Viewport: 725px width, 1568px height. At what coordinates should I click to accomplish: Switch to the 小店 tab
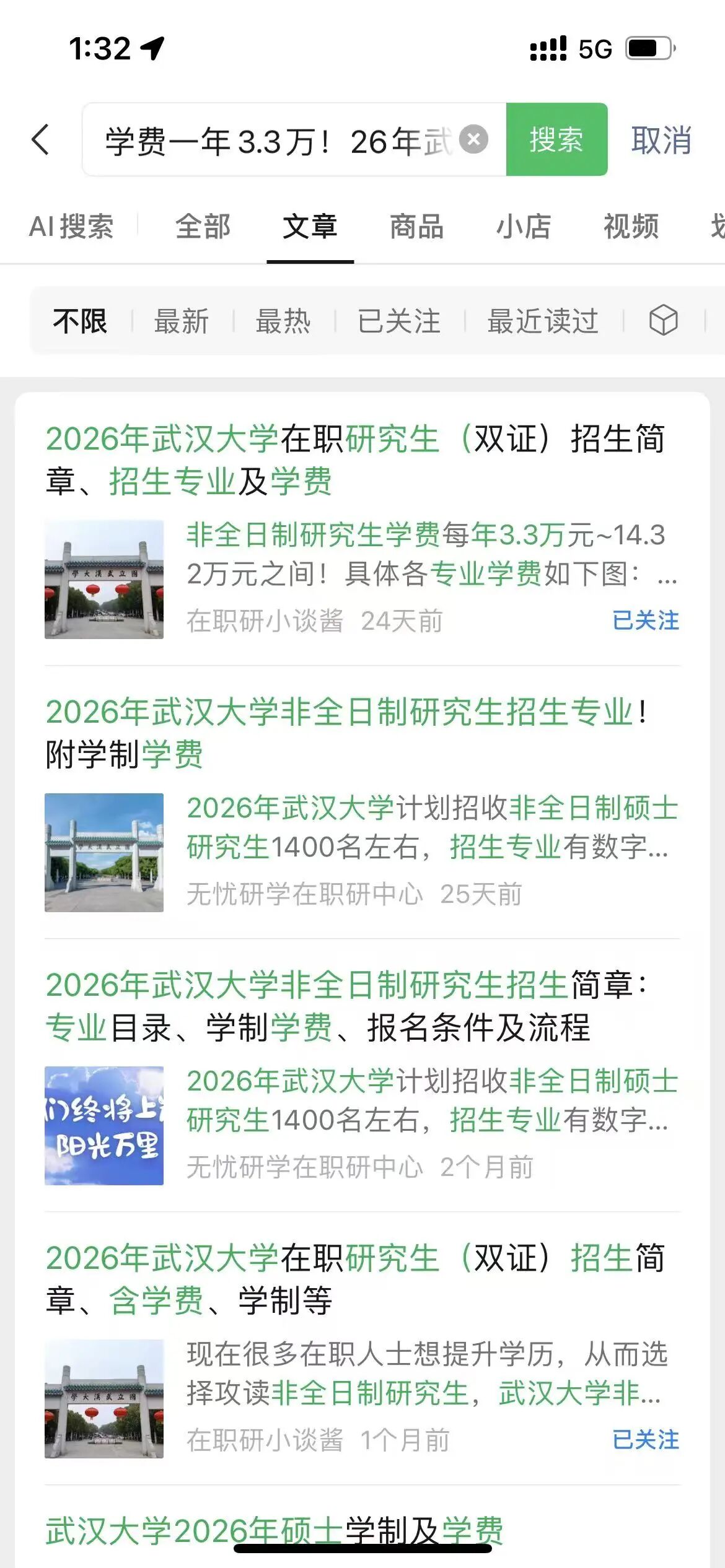(x=524, y=227)
